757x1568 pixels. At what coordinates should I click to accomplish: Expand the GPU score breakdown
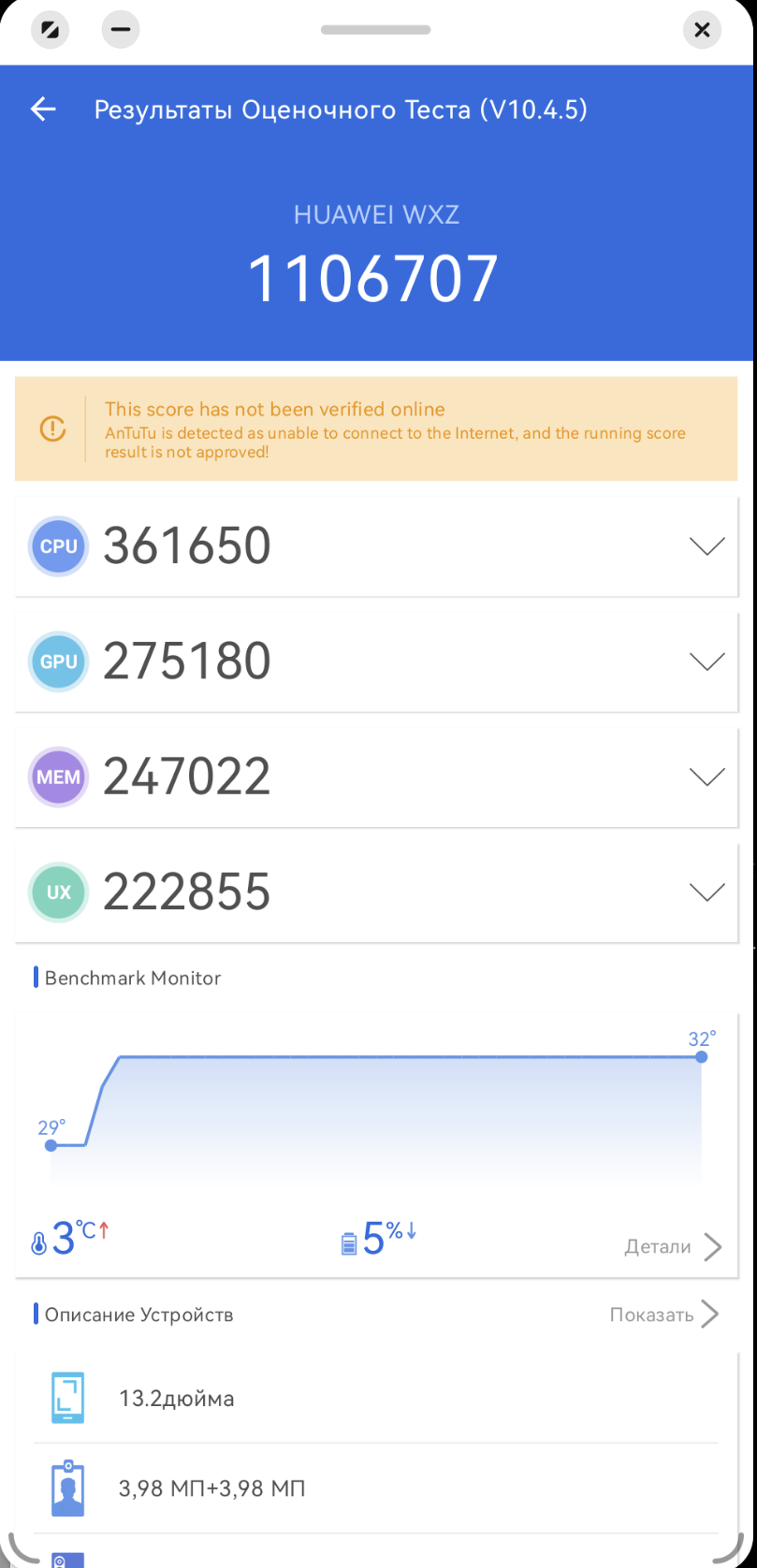(706, 661)
